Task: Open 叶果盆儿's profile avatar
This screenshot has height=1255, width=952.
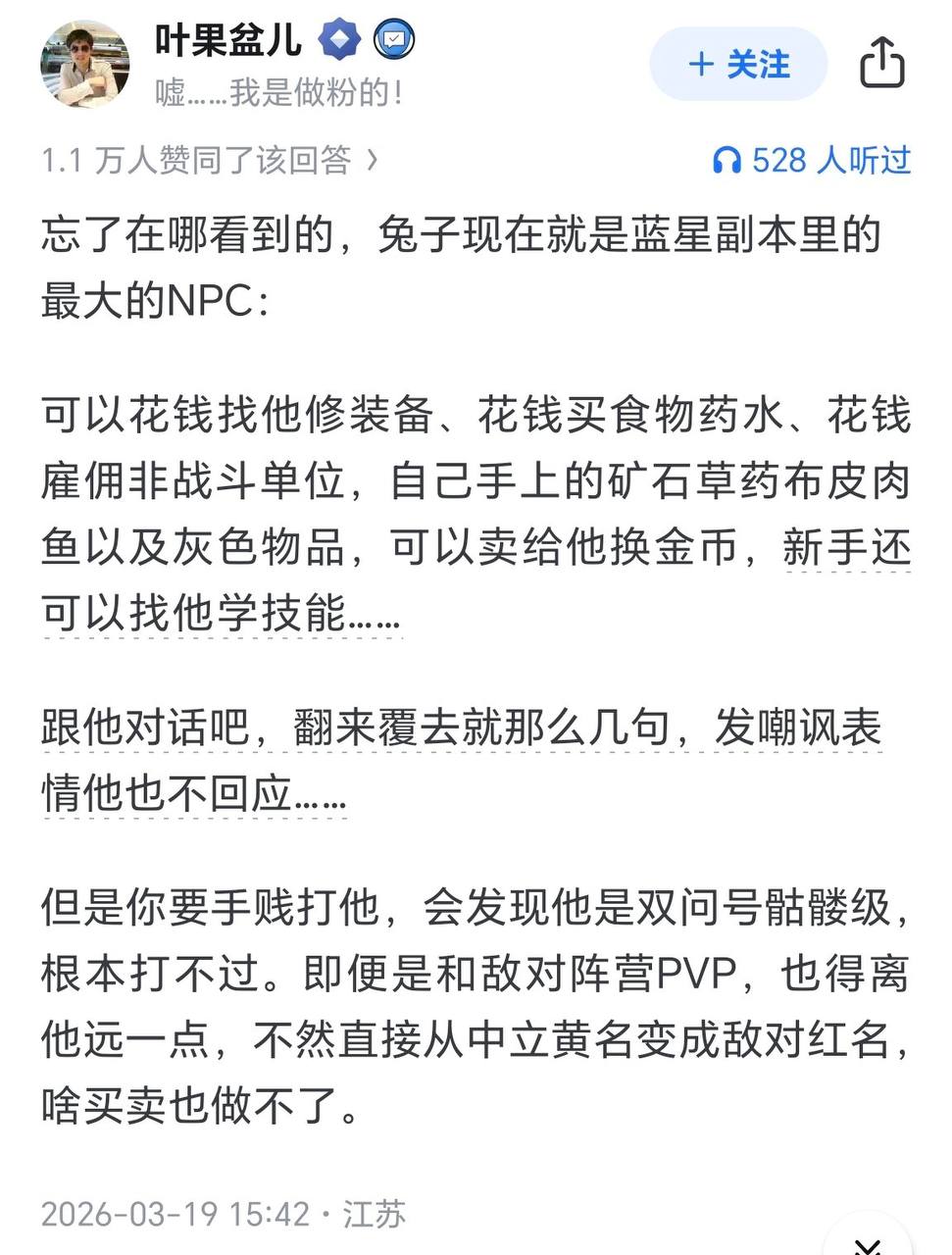Action: click(x=85, y=63)
